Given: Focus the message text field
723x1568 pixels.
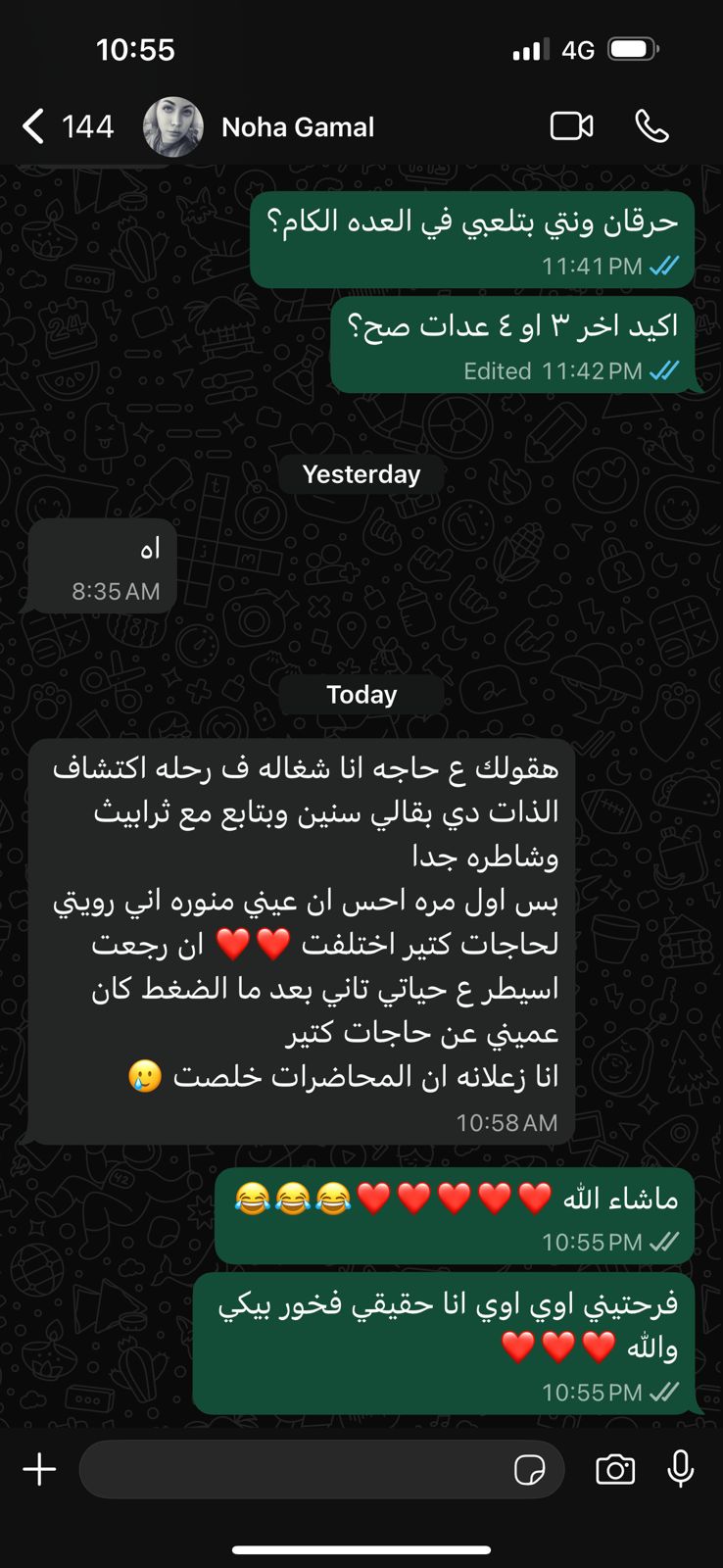Looking at the screenshot, I should click(x=294, y=1469).
